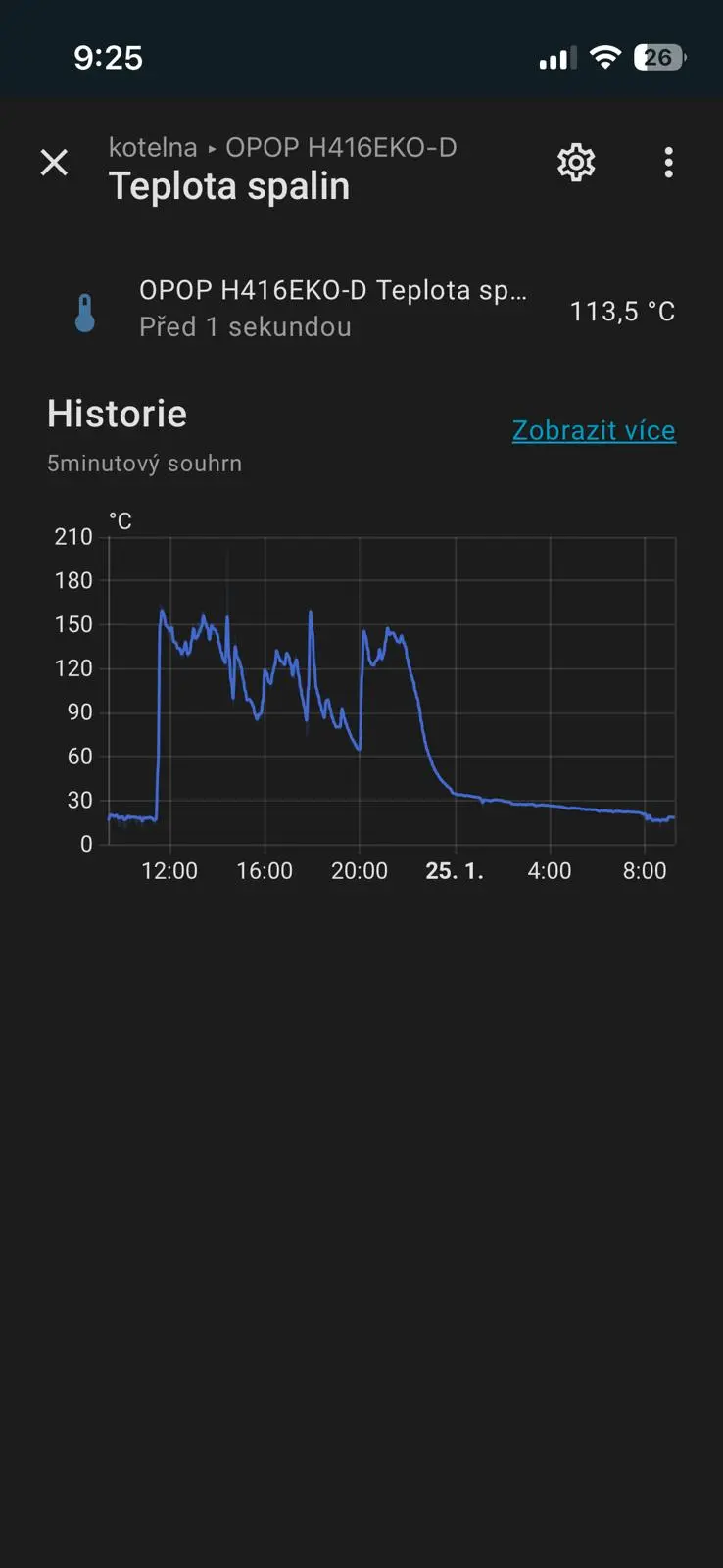Open the three-dot overflow menu

[x=668, y=162]
